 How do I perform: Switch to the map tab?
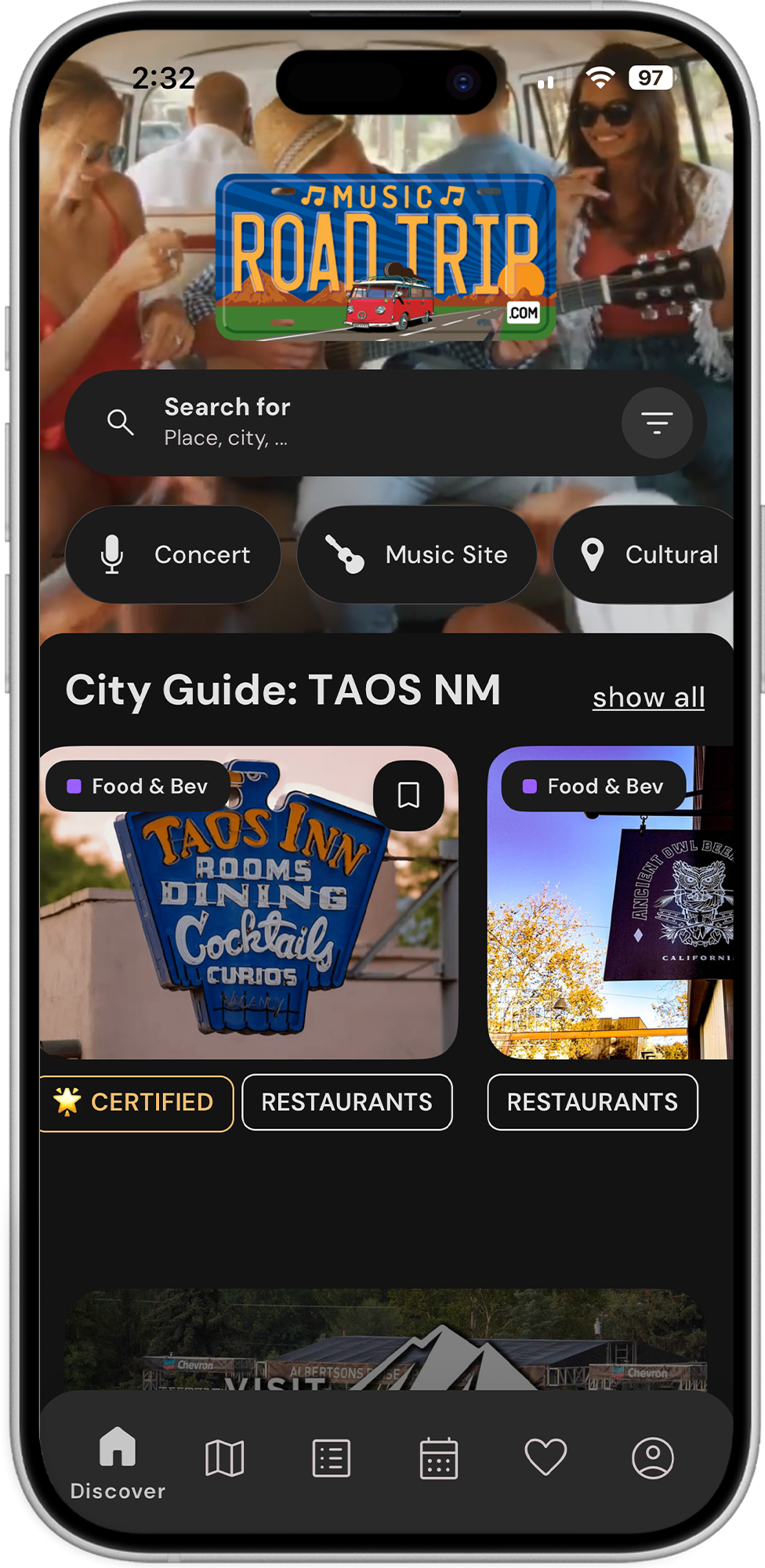(x=224, y=1458)
